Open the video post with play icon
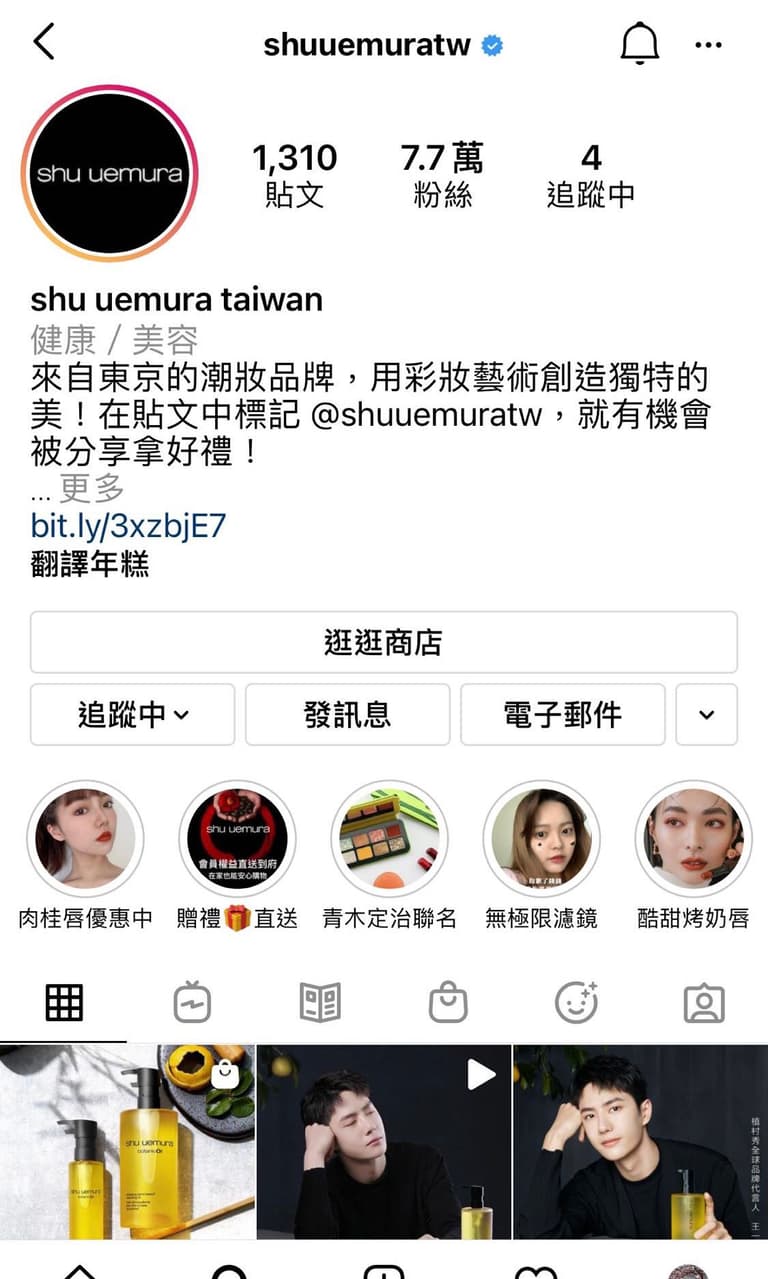 (x=384, y=1142)
